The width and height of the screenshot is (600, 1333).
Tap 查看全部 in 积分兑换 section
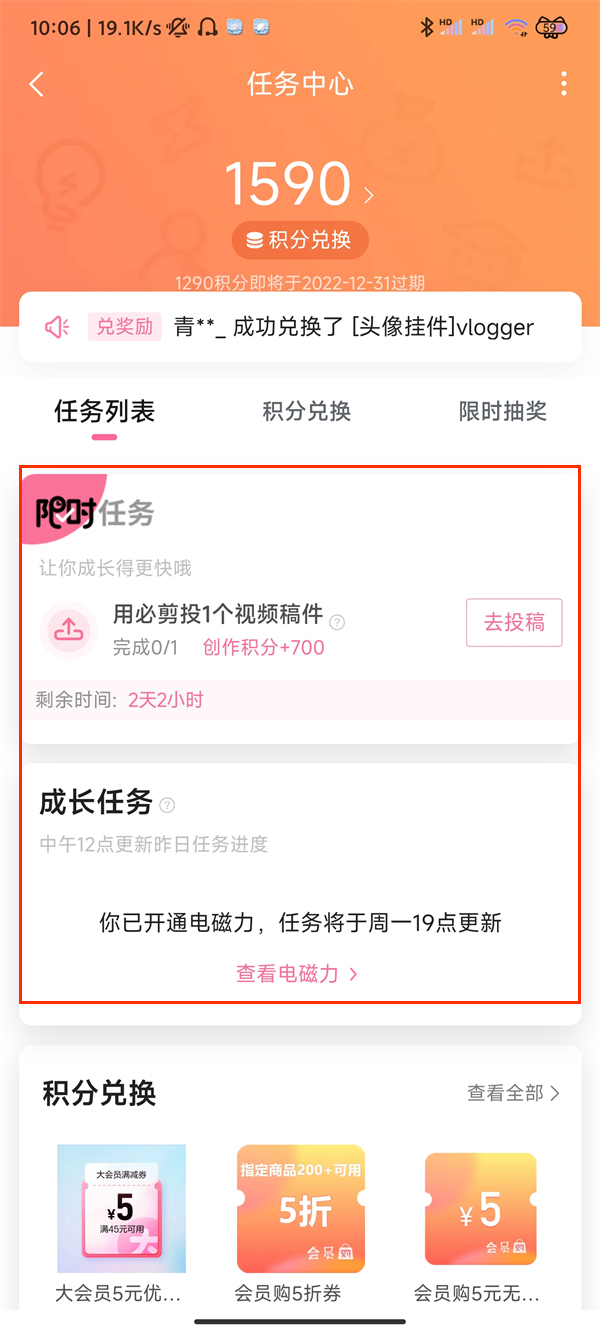pyautogui.click(x=513, y=1093)
